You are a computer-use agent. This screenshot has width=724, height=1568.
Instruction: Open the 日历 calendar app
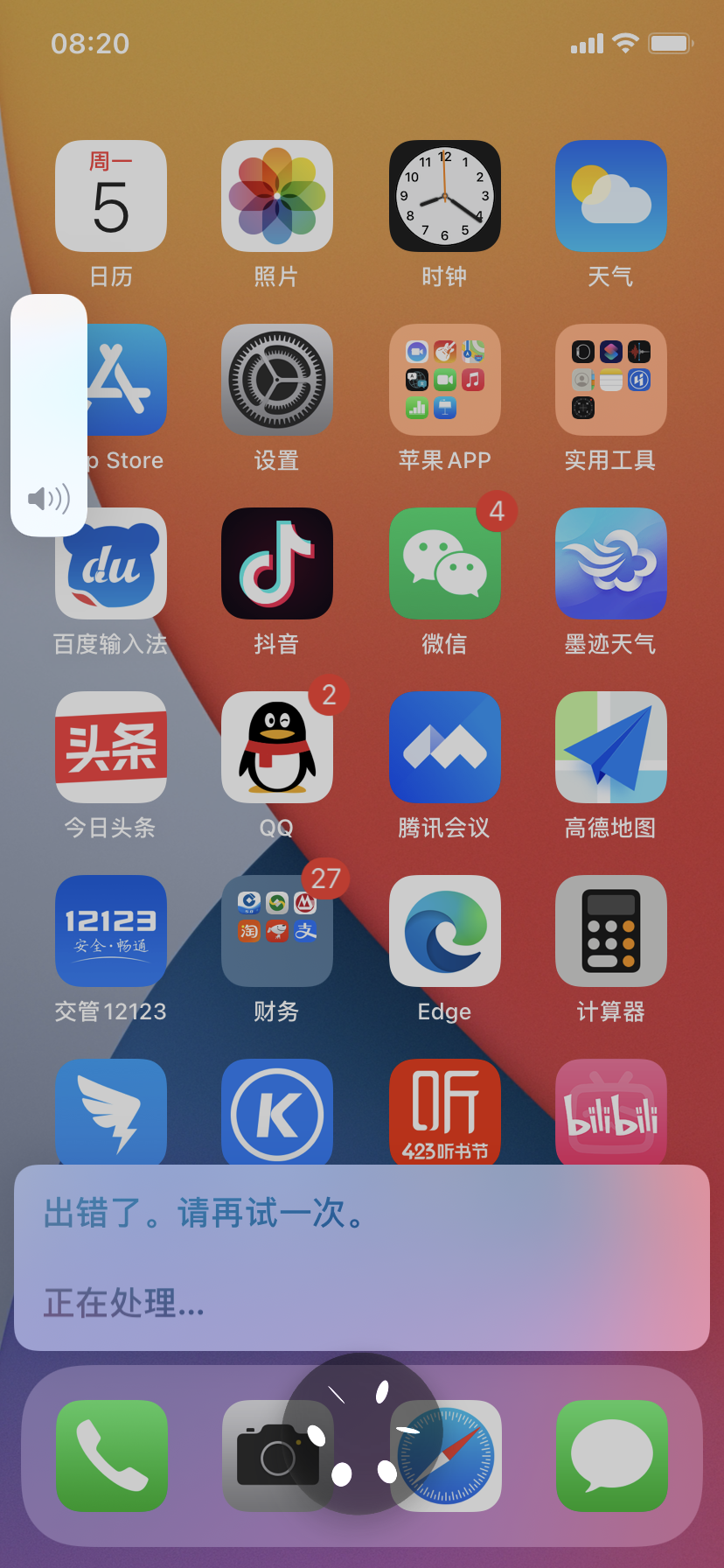coord(111,196)
